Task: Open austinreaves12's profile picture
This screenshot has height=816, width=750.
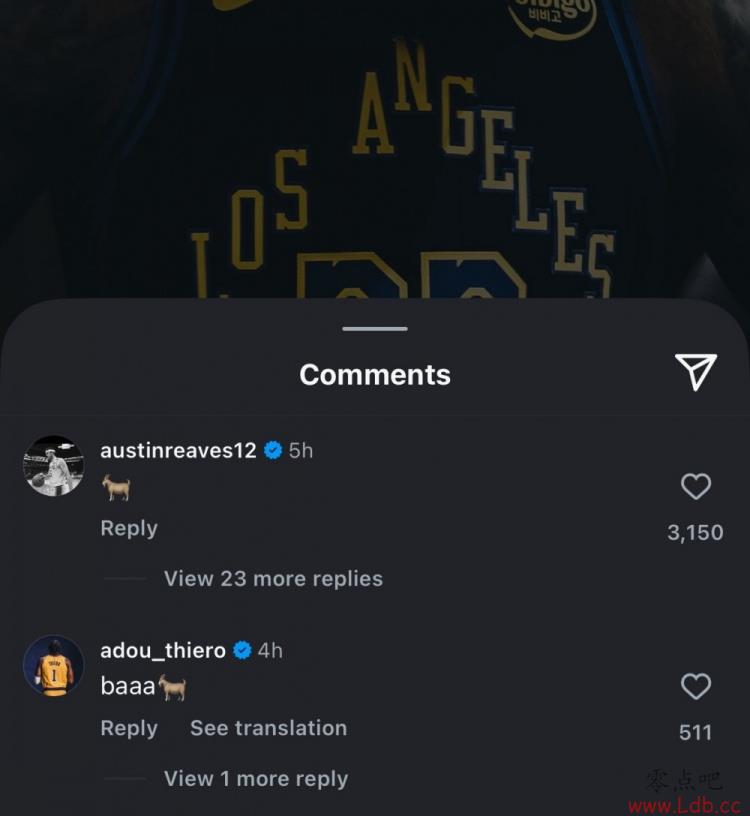Action: click(54, 466)
